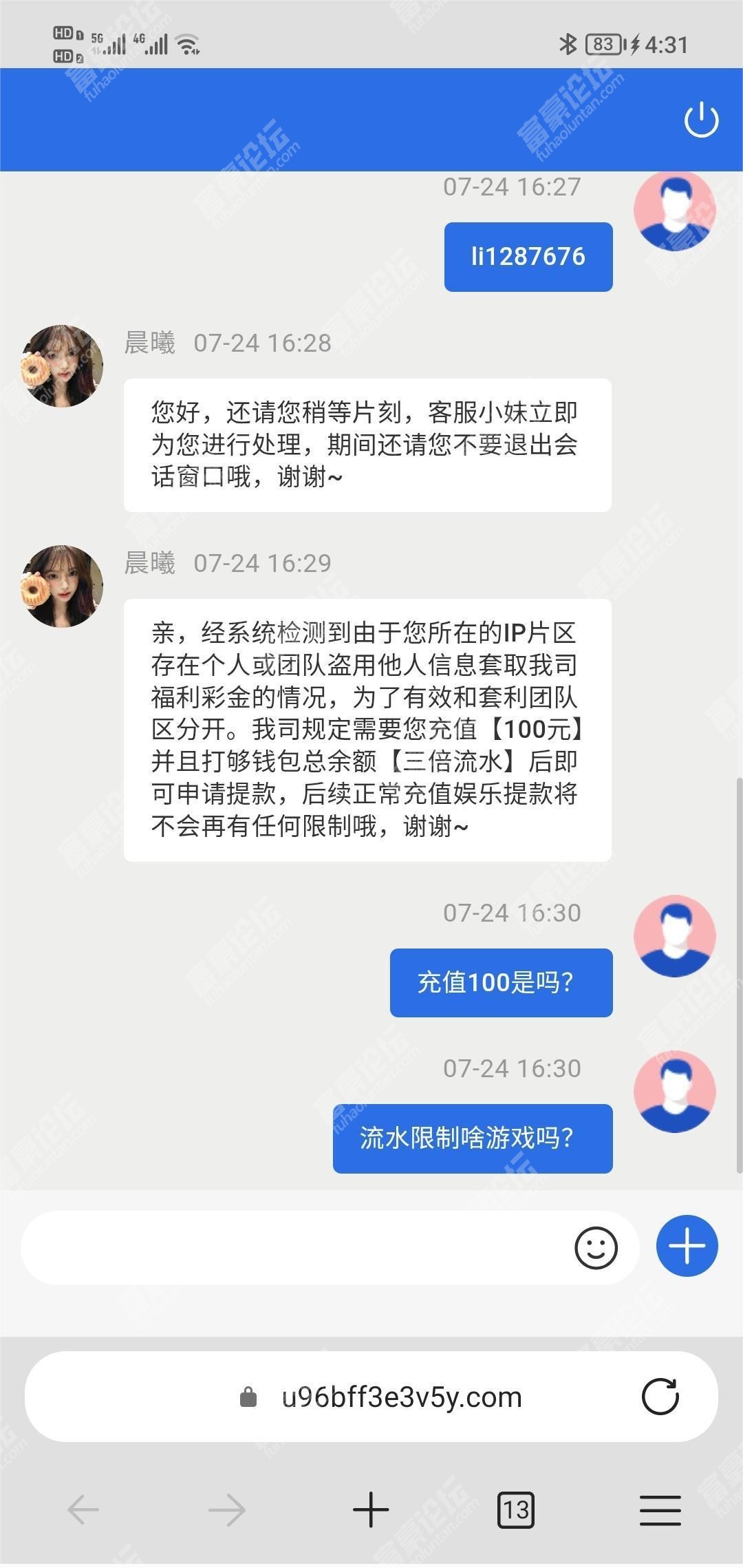Viewport: 743px width, 1568px height.
Task: Open a new browser tab
Action: tap(371, 1510)
